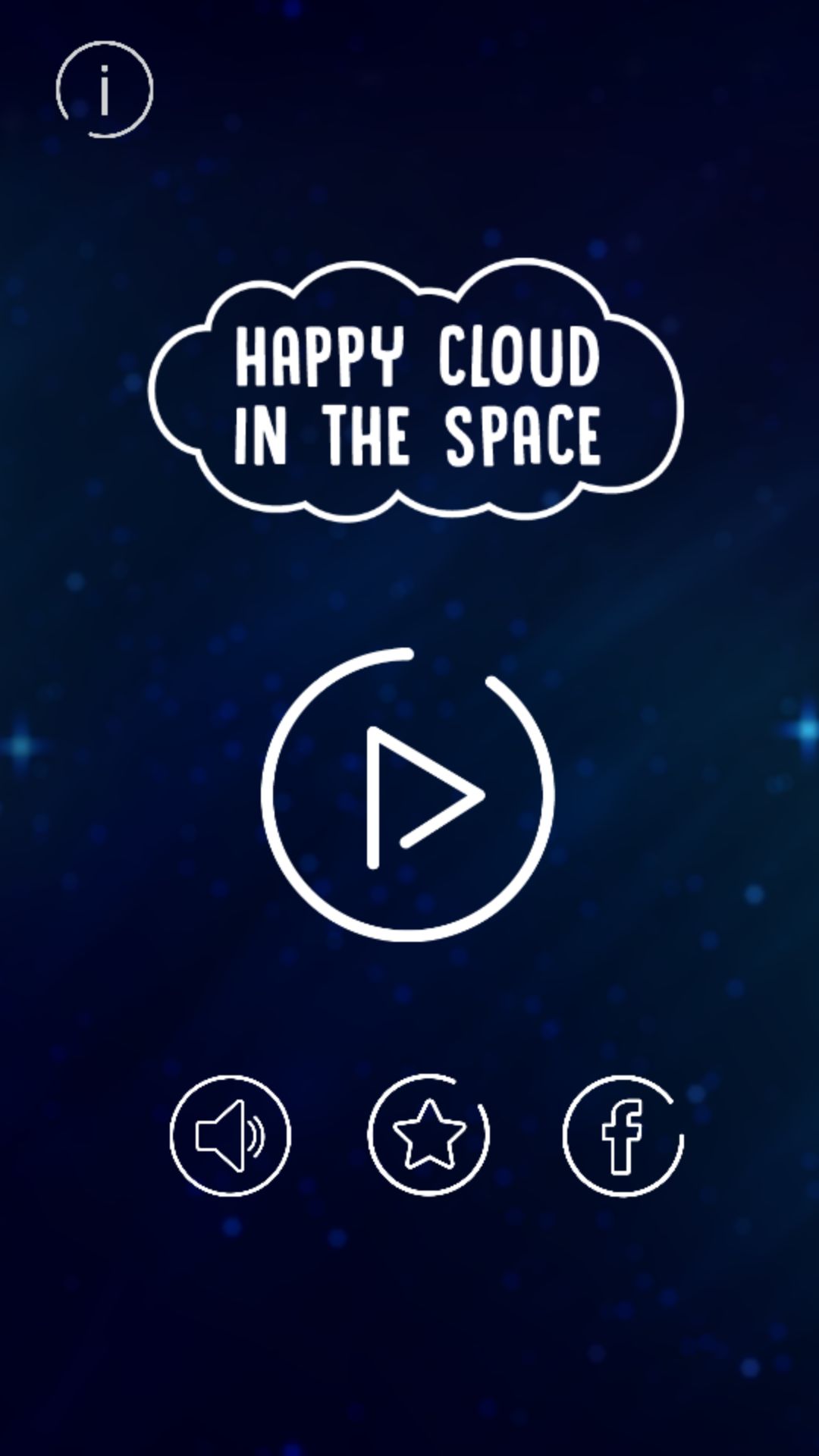This screenshot has height=1456, width=819.
Task: Open the info icon
Action: (105, 89)
